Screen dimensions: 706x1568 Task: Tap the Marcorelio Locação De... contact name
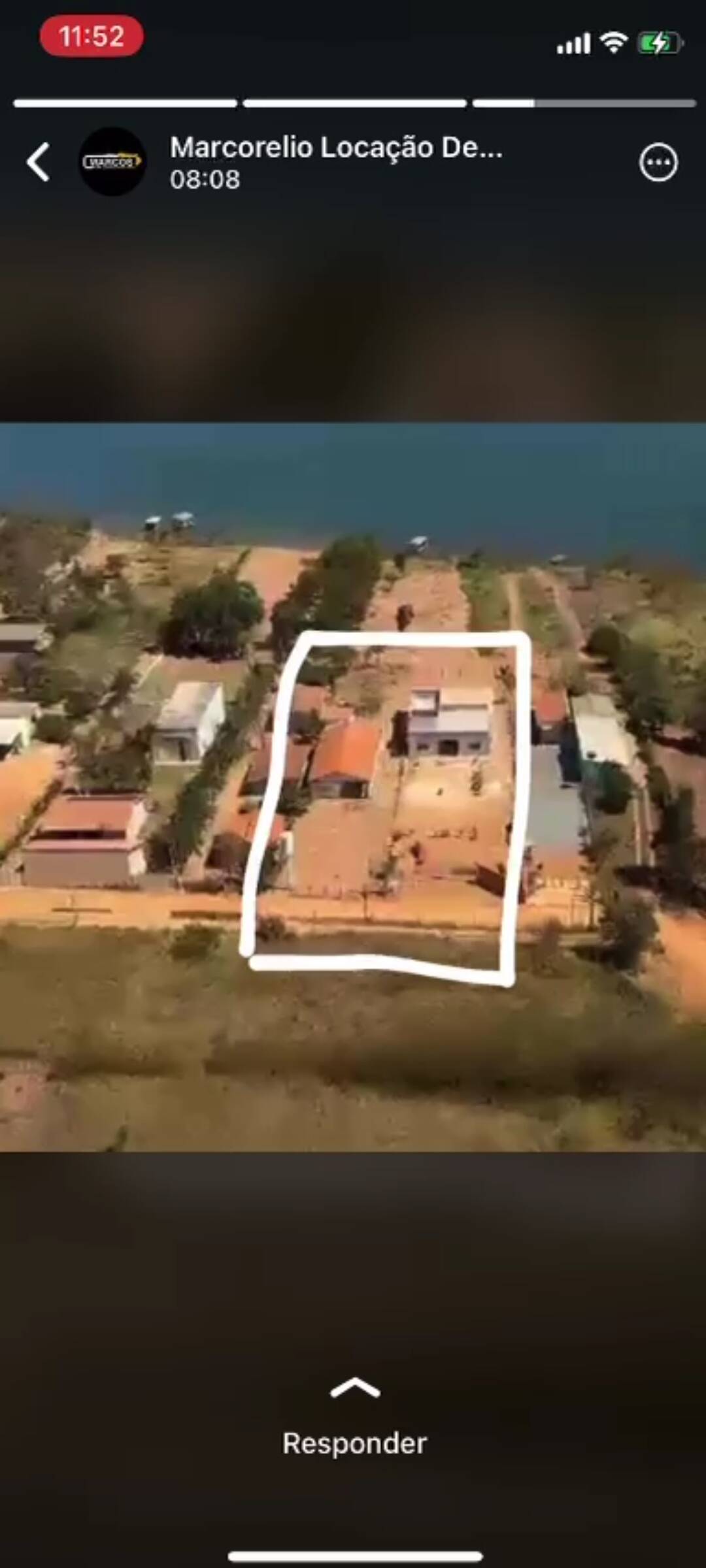pos(336,148)
